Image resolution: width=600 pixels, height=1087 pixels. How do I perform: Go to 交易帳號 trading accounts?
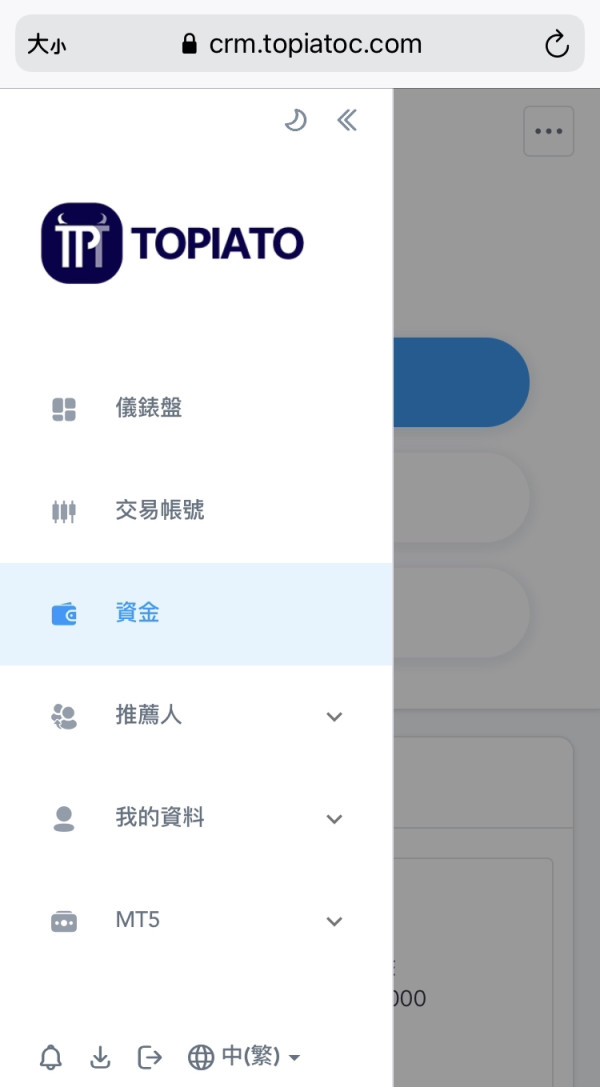click(196, 512)
